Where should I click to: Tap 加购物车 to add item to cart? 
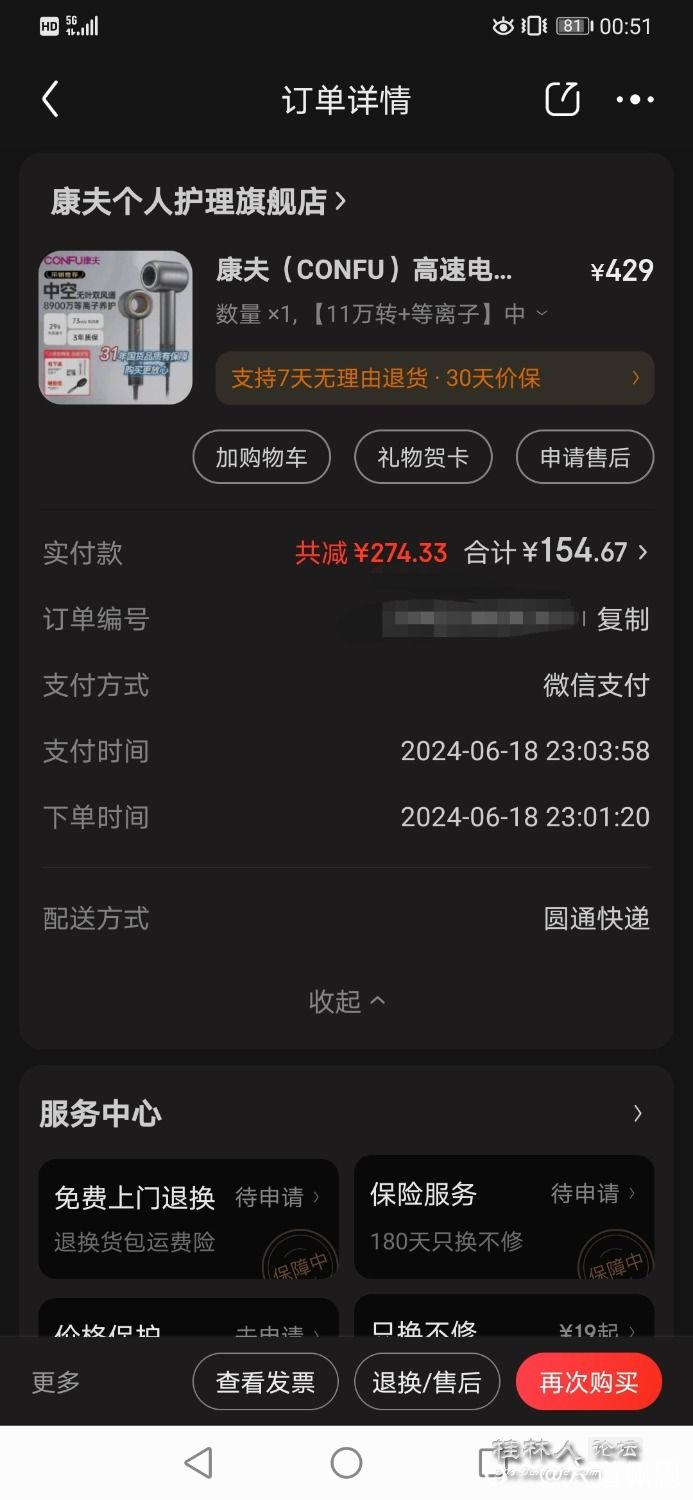261,457
